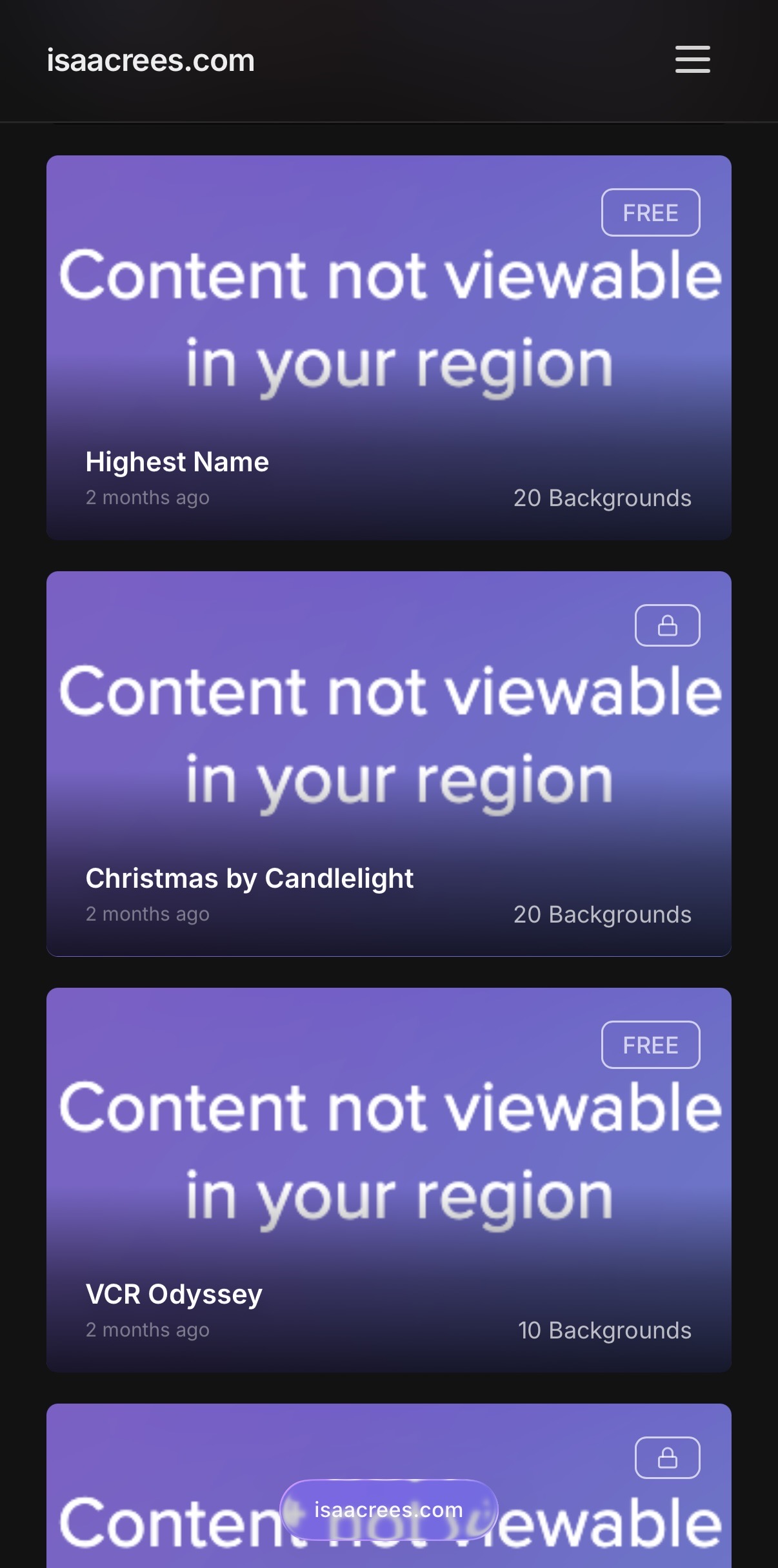Open the VCR Odyssey background pack
Viewport: 778px width, 1568px height.
tap(388, 1179)
